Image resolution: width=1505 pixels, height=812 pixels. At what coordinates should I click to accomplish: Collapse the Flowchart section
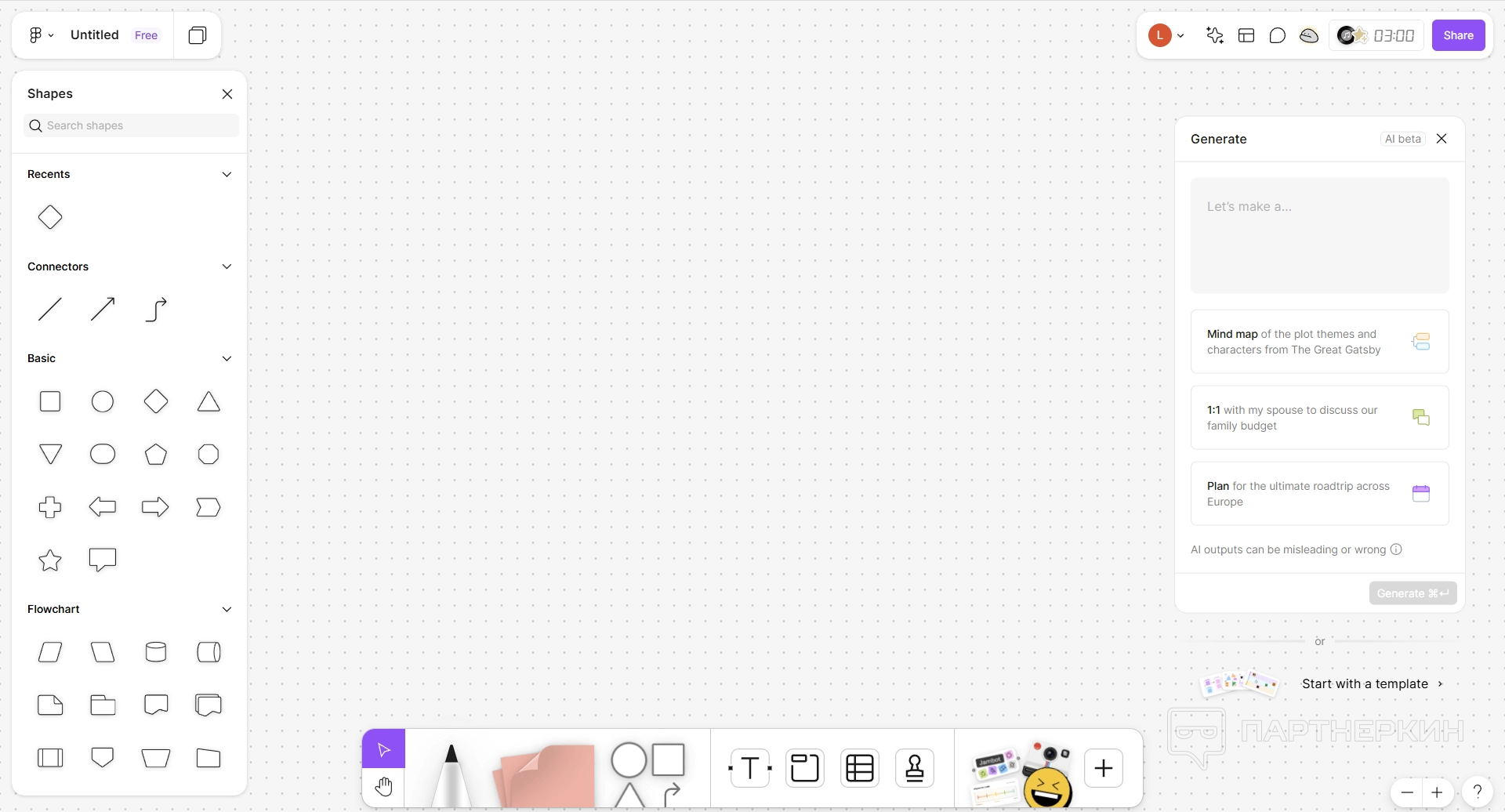click(227, 609)
